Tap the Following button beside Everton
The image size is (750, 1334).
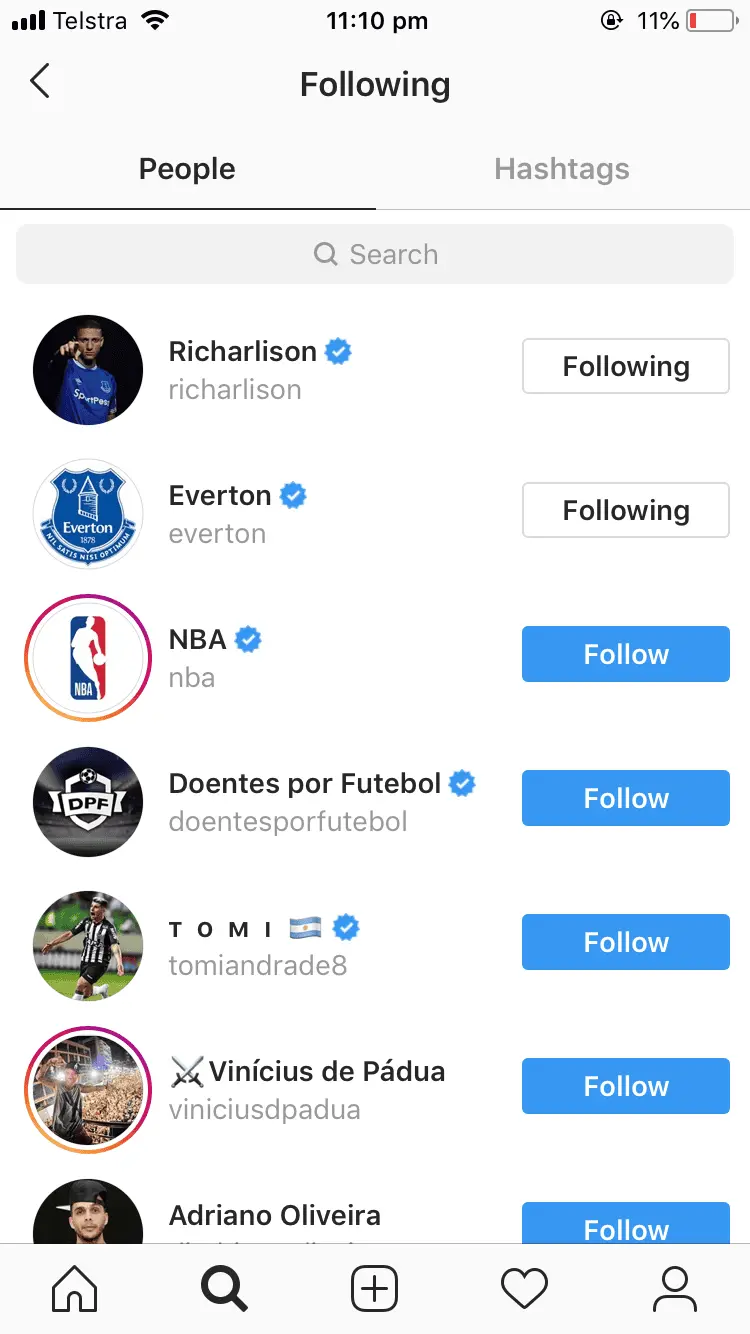[625, 510]
